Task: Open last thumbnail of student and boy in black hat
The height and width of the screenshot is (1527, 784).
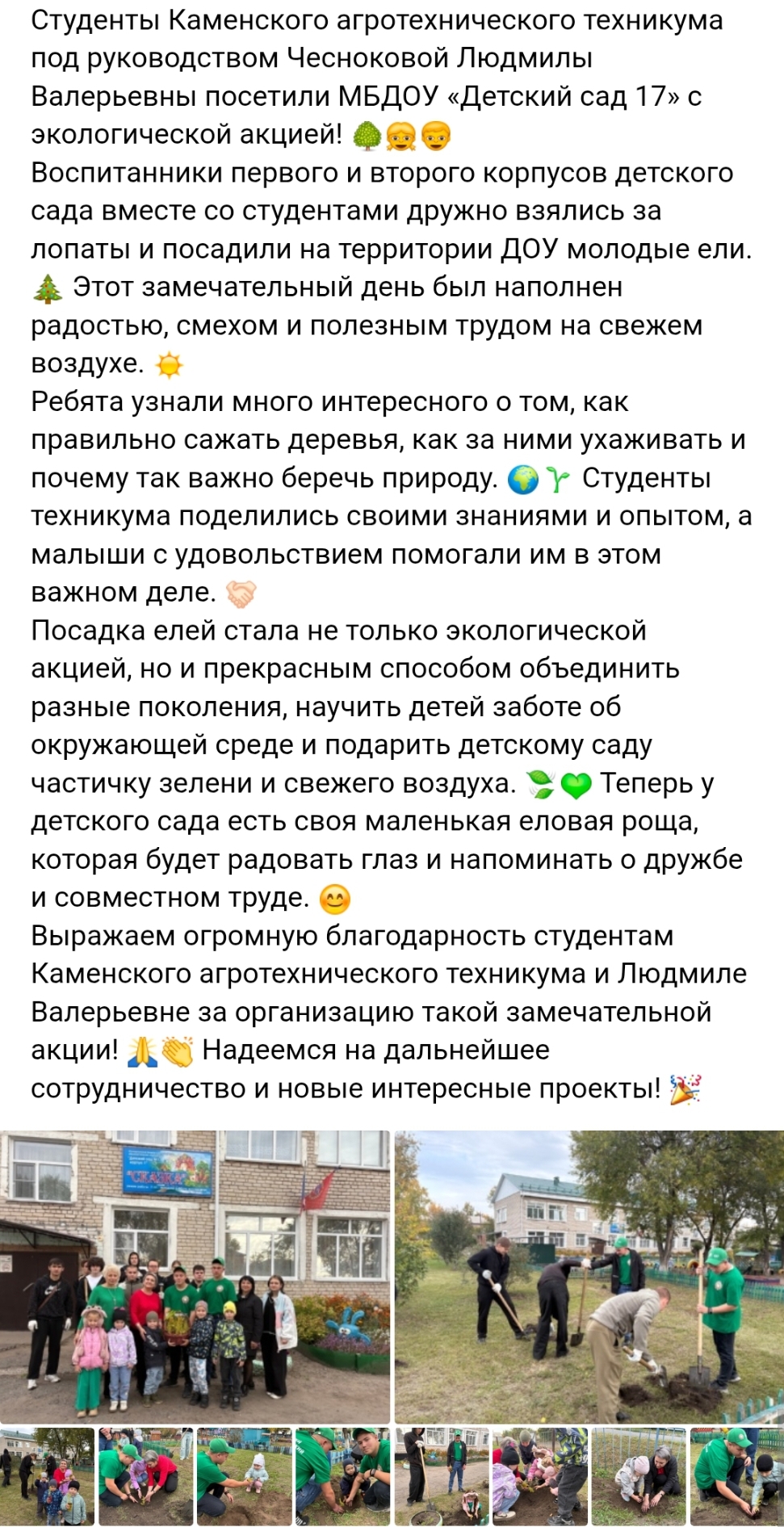Action: [736, 1476]
